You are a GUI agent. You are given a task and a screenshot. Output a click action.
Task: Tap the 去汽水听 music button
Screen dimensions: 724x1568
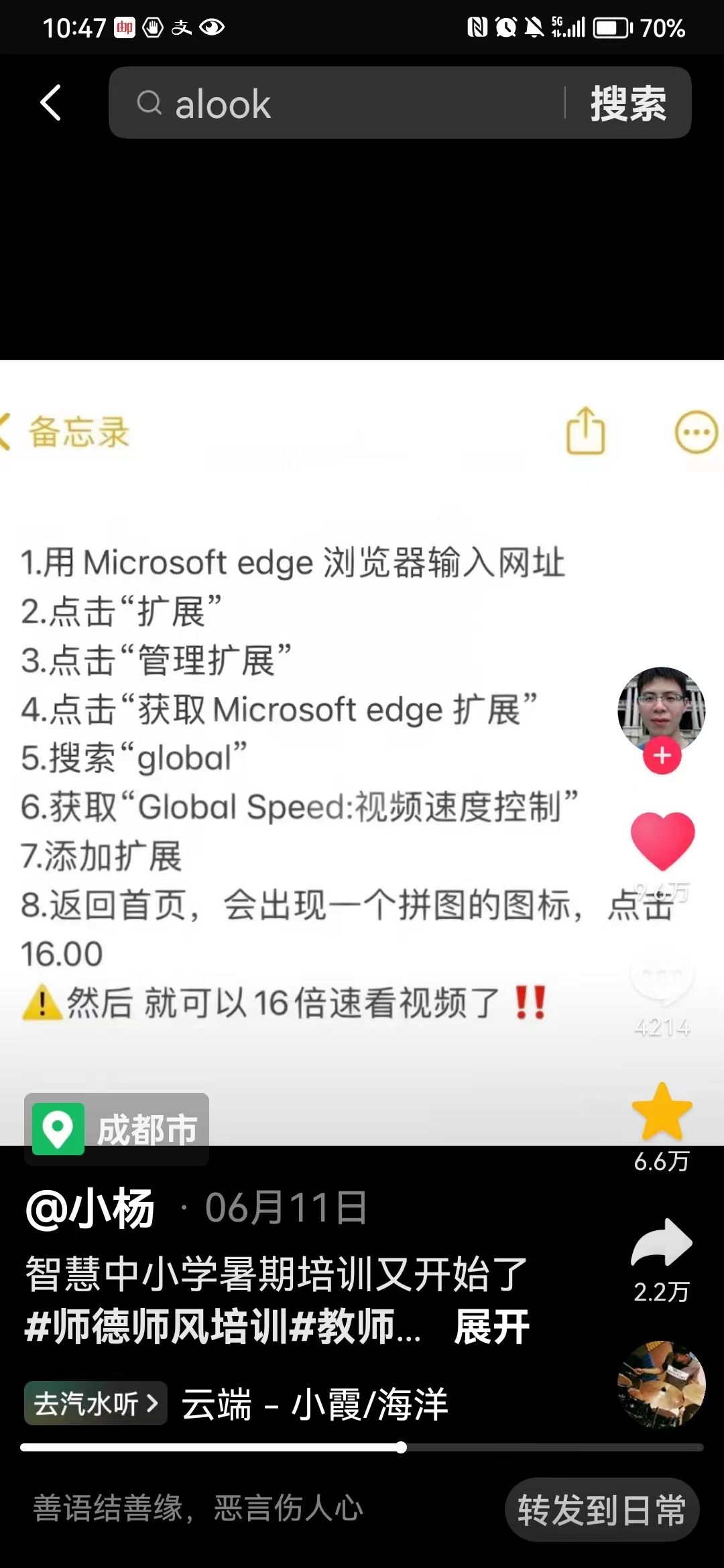[x=96, y=1403]
